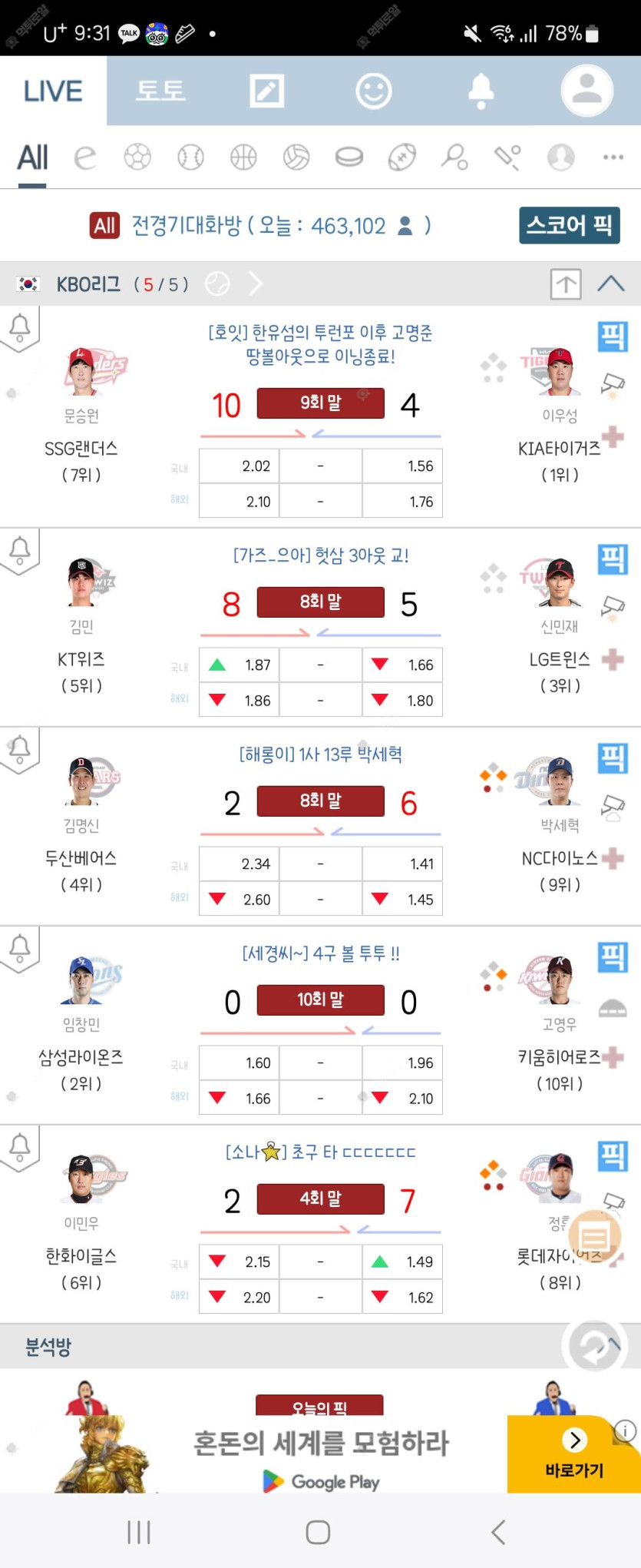The height and width of the screenshot is (1568, 641).
Task: Open 두산베어스 vs NC다이노스 match details
Action: coord(320,801)
